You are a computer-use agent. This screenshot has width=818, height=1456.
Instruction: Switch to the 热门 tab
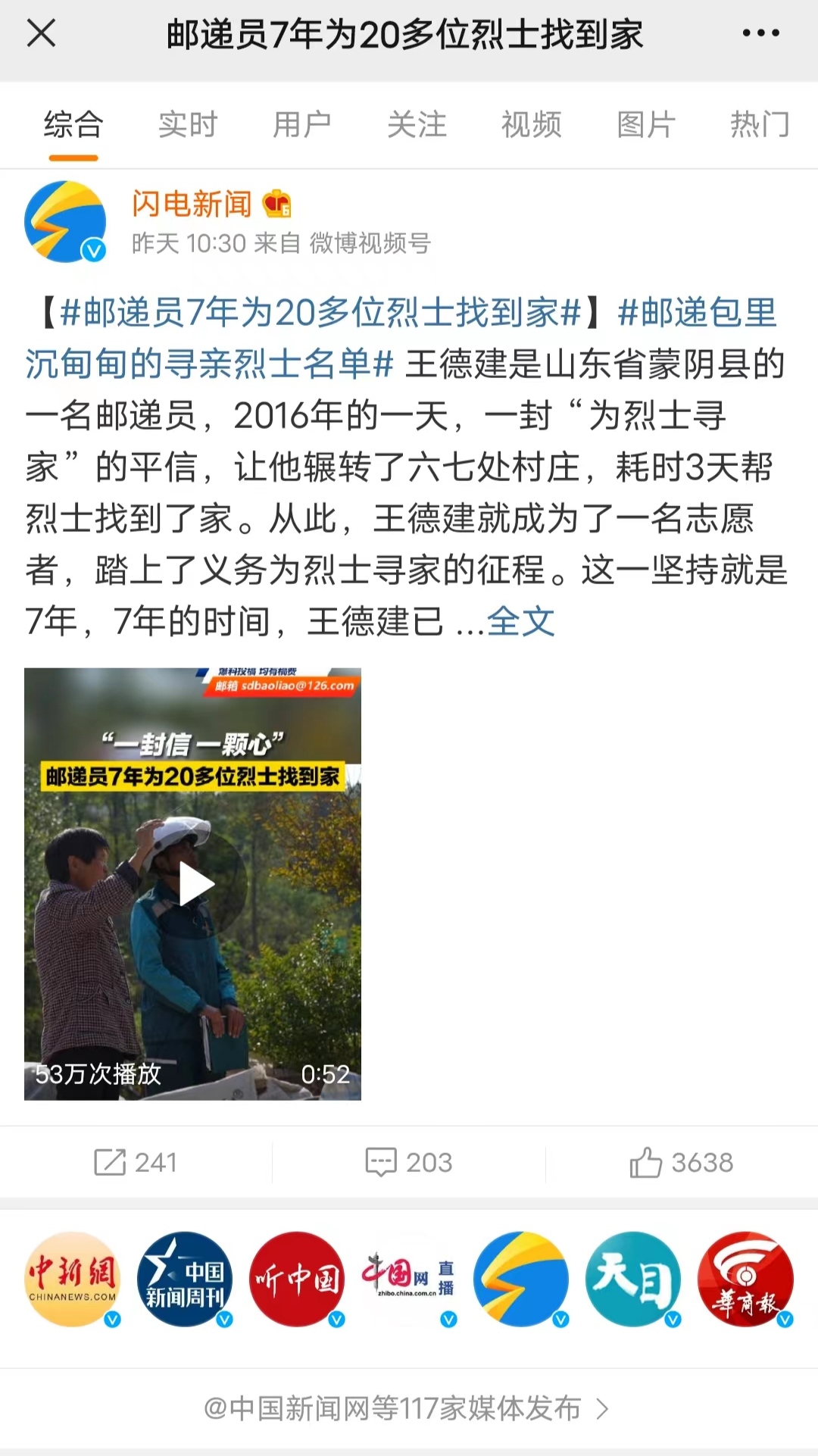[760, 124]
